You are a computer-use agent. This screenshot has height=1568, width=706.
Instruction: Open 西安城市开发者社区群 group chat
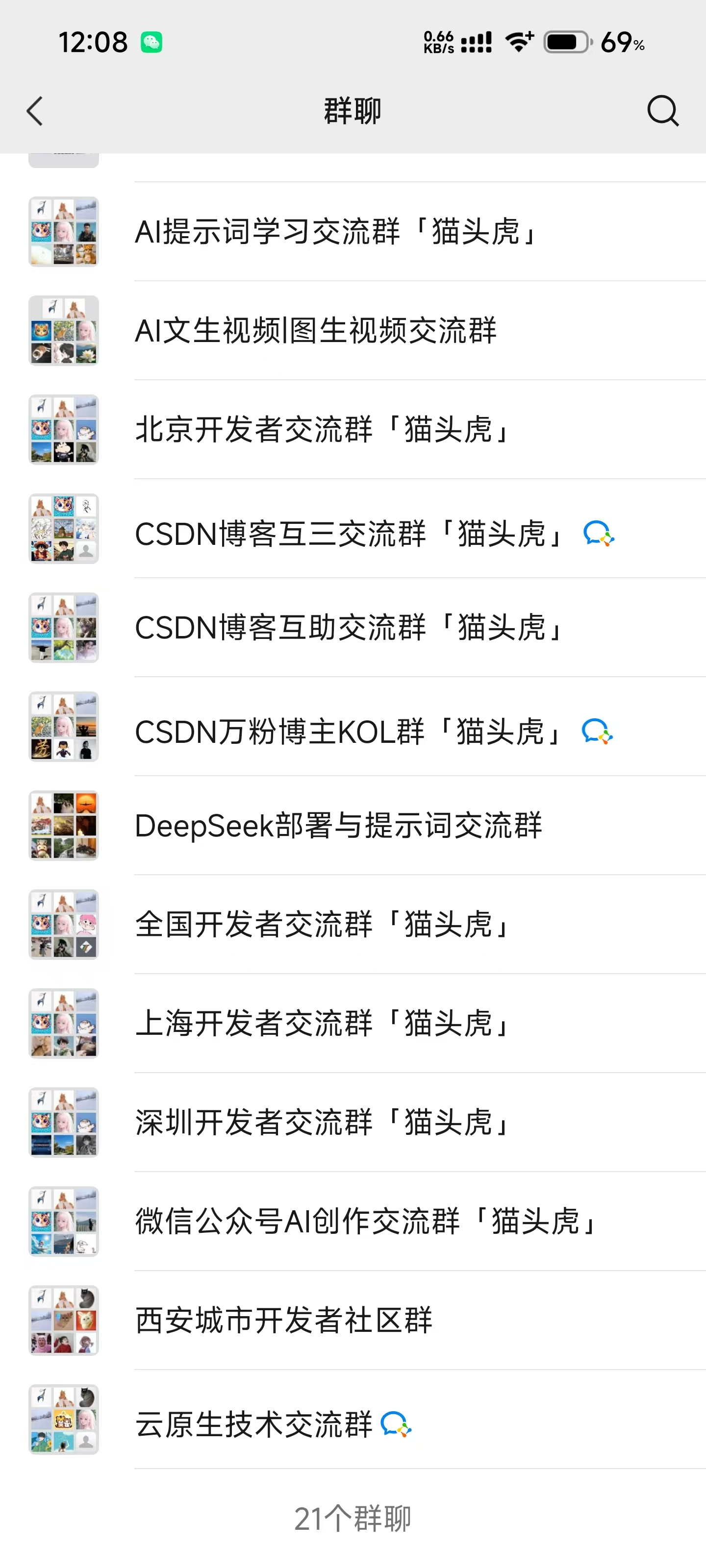pos(284,1320)
